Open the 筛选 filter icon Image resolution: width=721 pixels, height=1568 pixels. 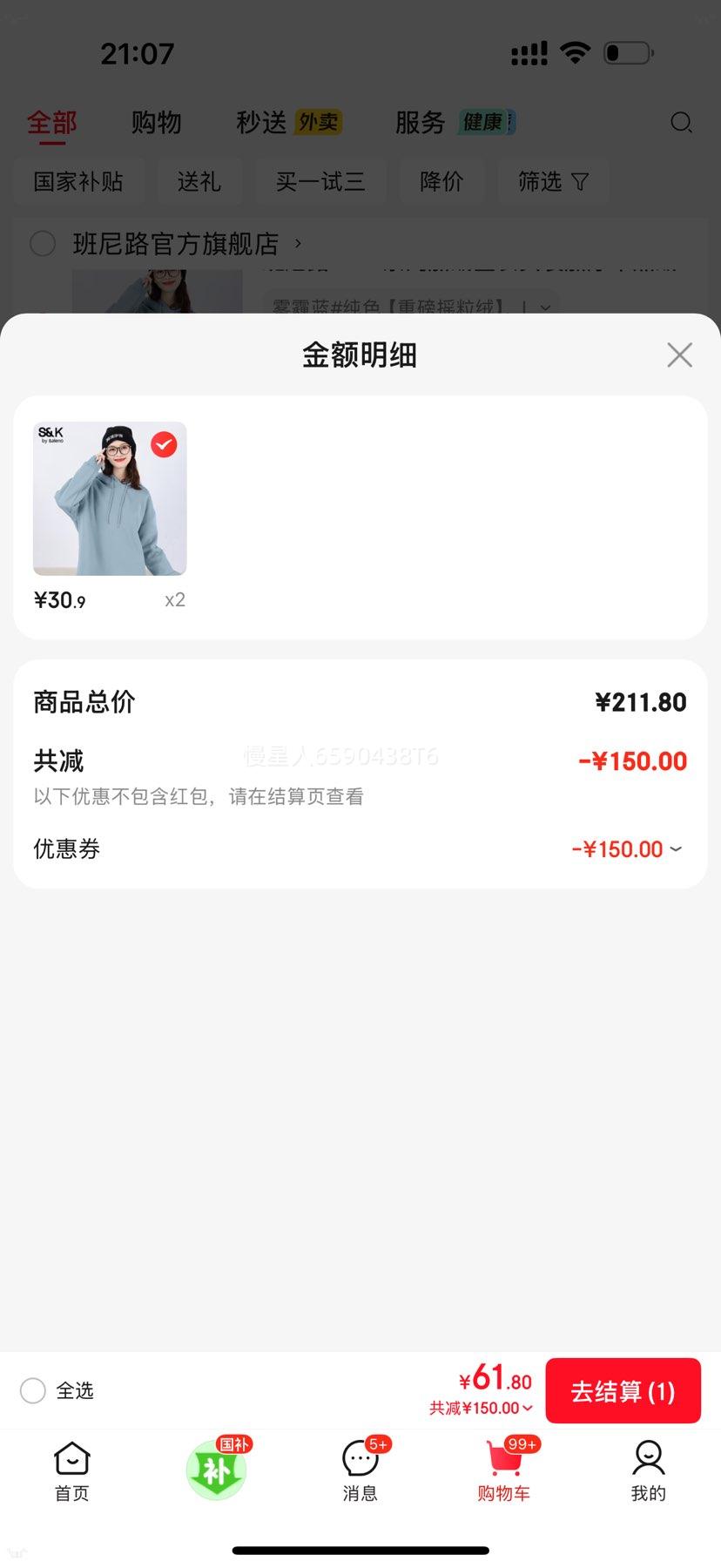pyautogui.click(x=553, y=181)
